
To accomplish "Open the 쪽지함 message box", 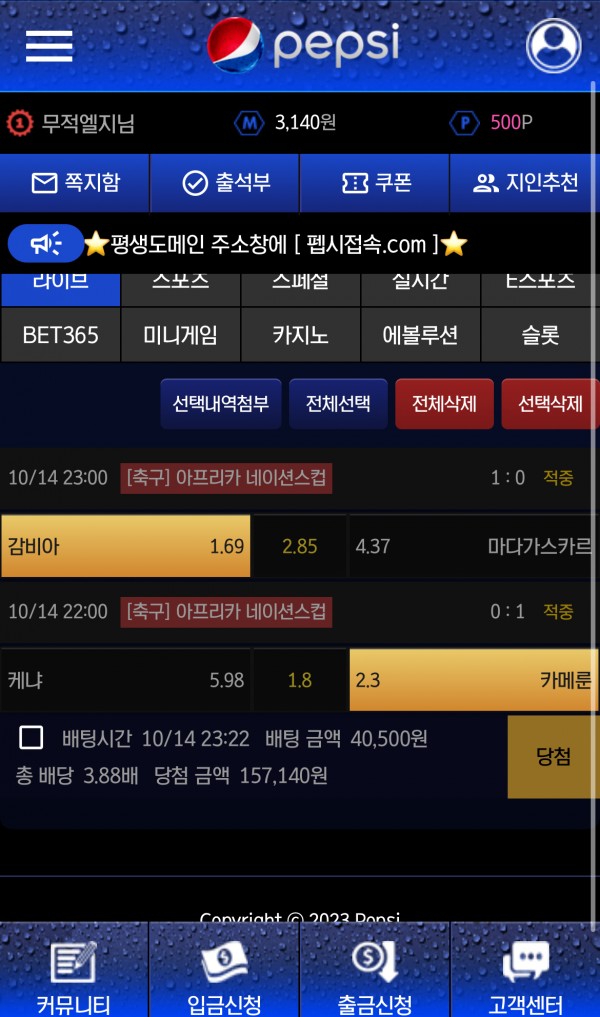I will [75, 183].
